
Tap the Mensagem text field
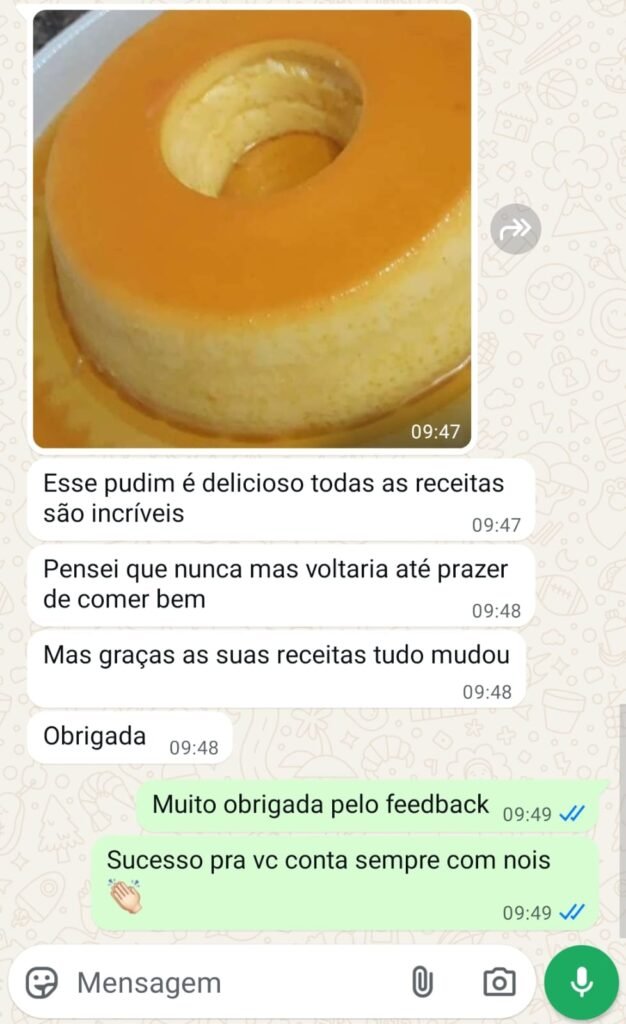(230, 982)
